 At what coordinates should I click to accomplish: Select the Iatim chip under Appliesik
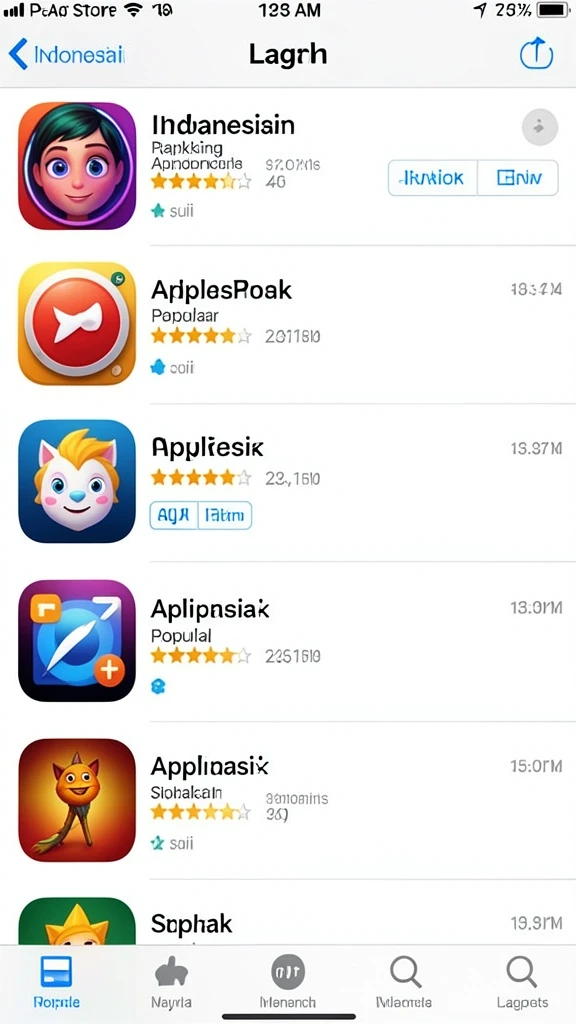click(224, 515)
